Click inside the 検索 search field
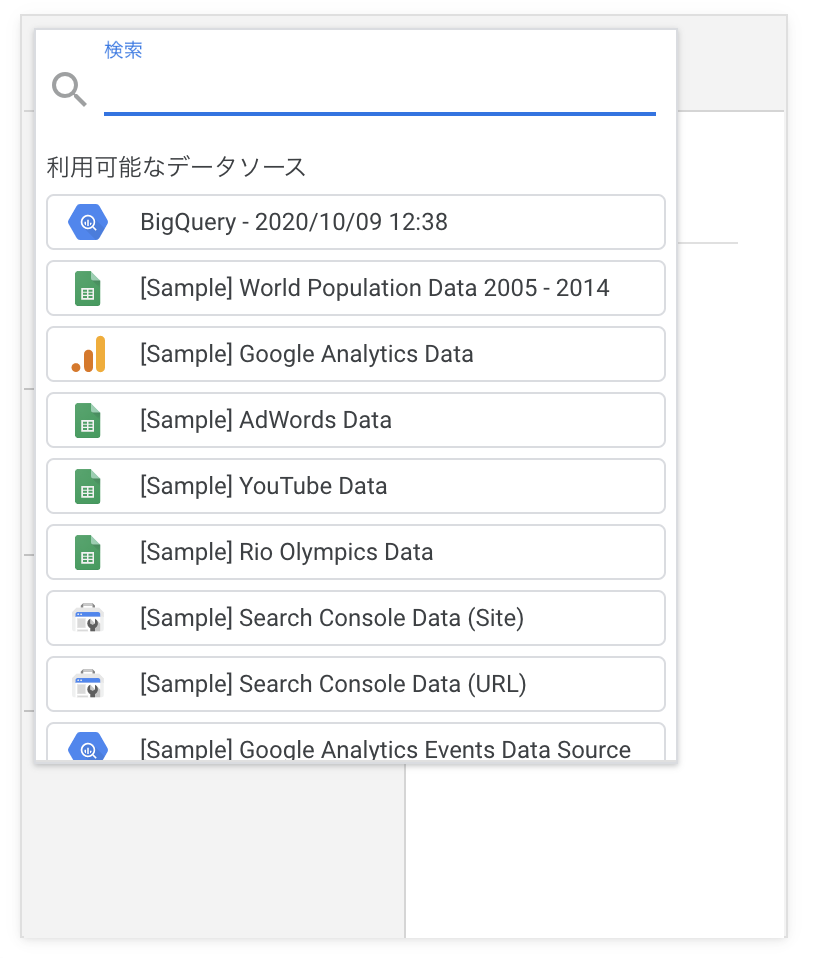Image resolution: width=816 pixels, height=958 pixels. (x=380, y=95)
